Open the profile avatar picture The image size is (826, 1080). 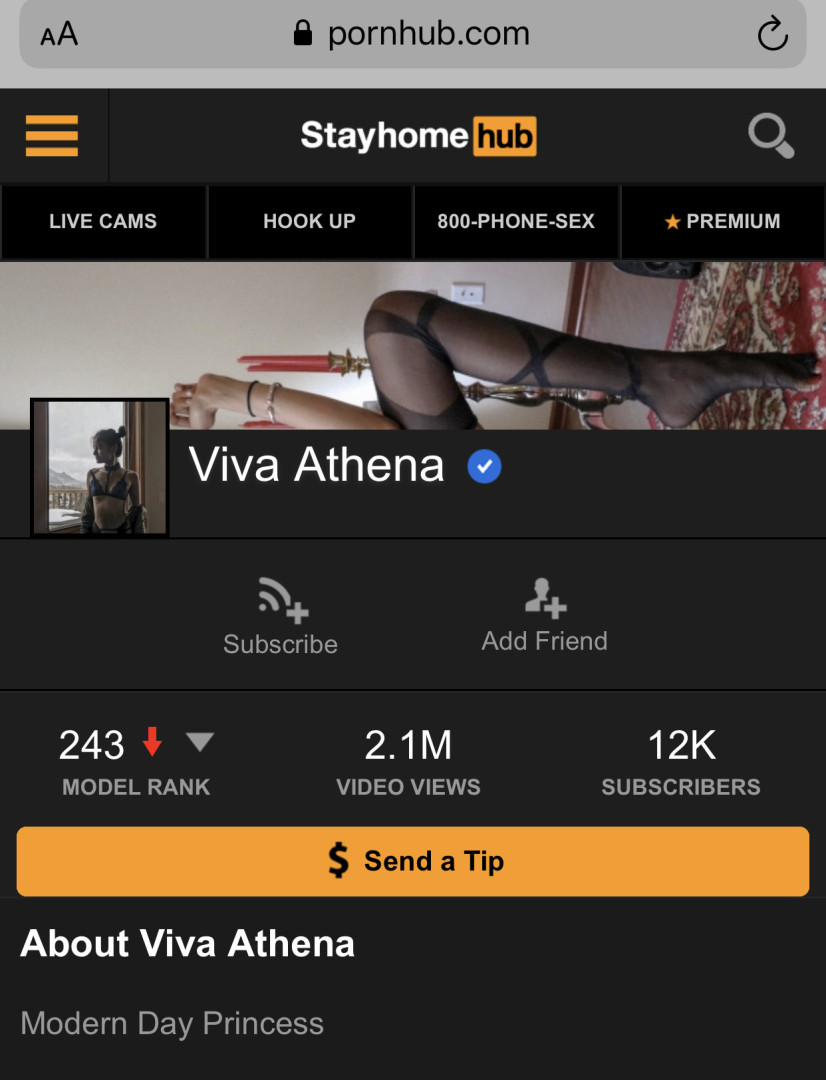(x=99, y=467)
